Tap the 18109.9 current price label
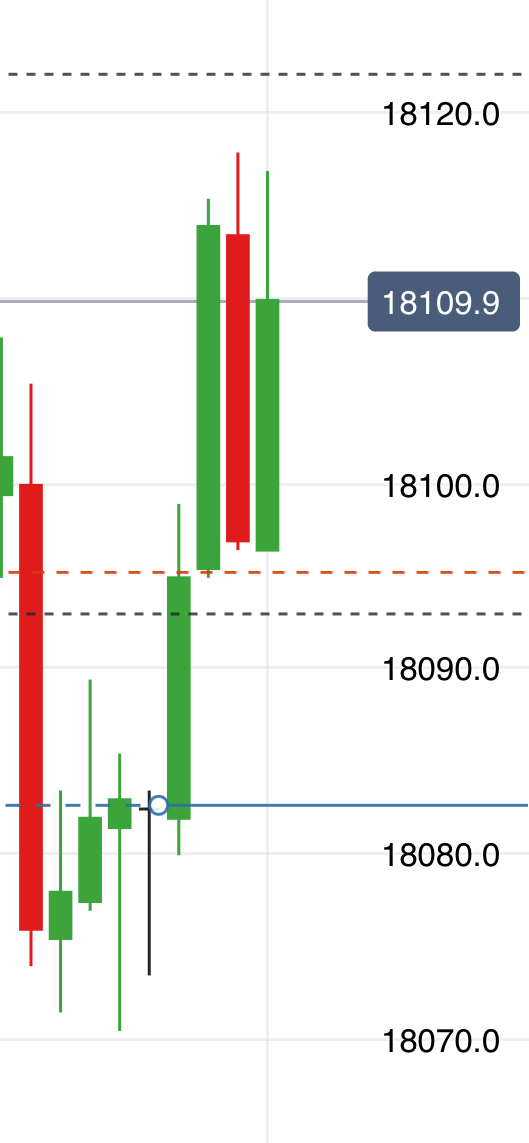Screen dimensions: 529x1143 443,302
